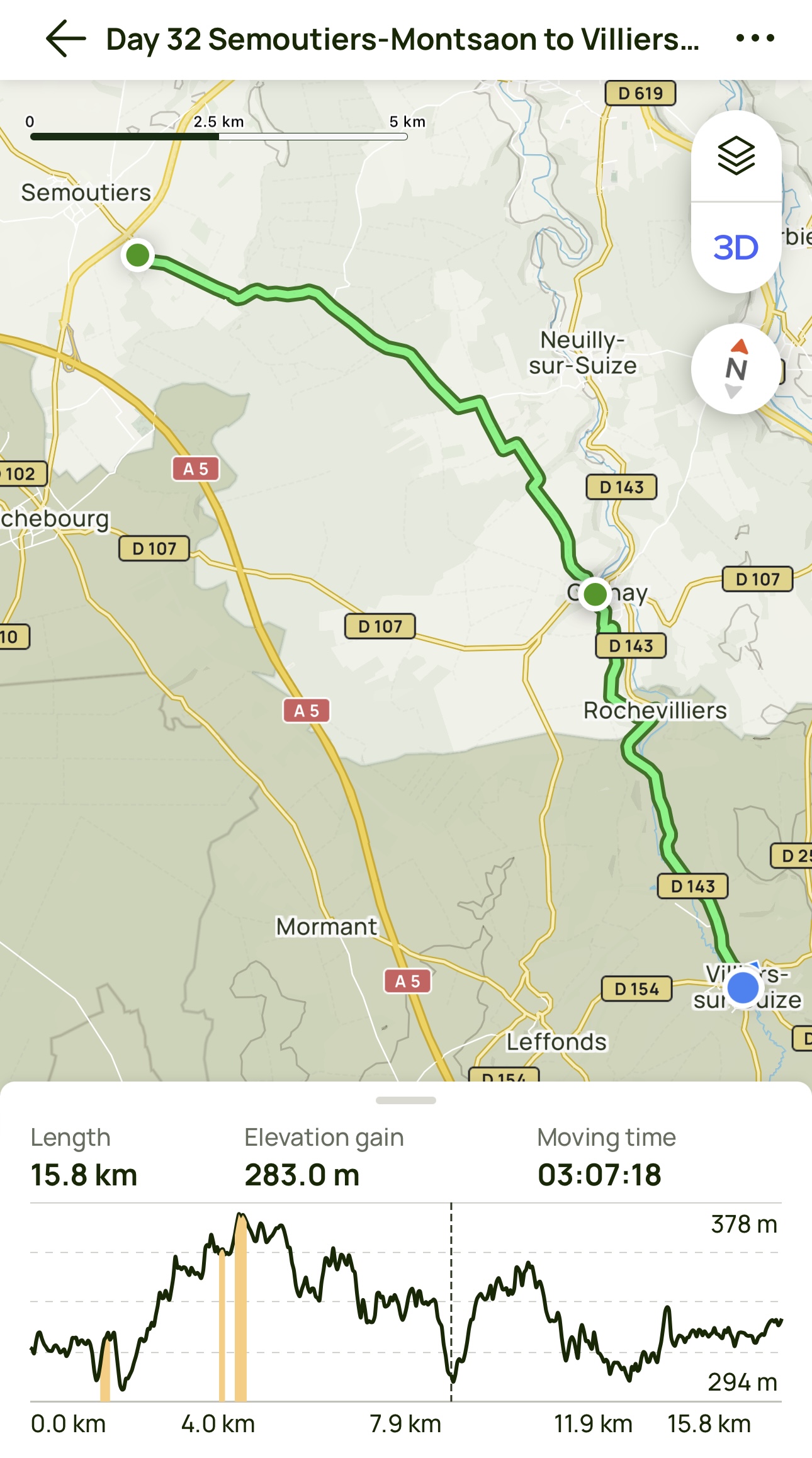
Task: Go back using the arrow icon
Action: tap(65, 39)
